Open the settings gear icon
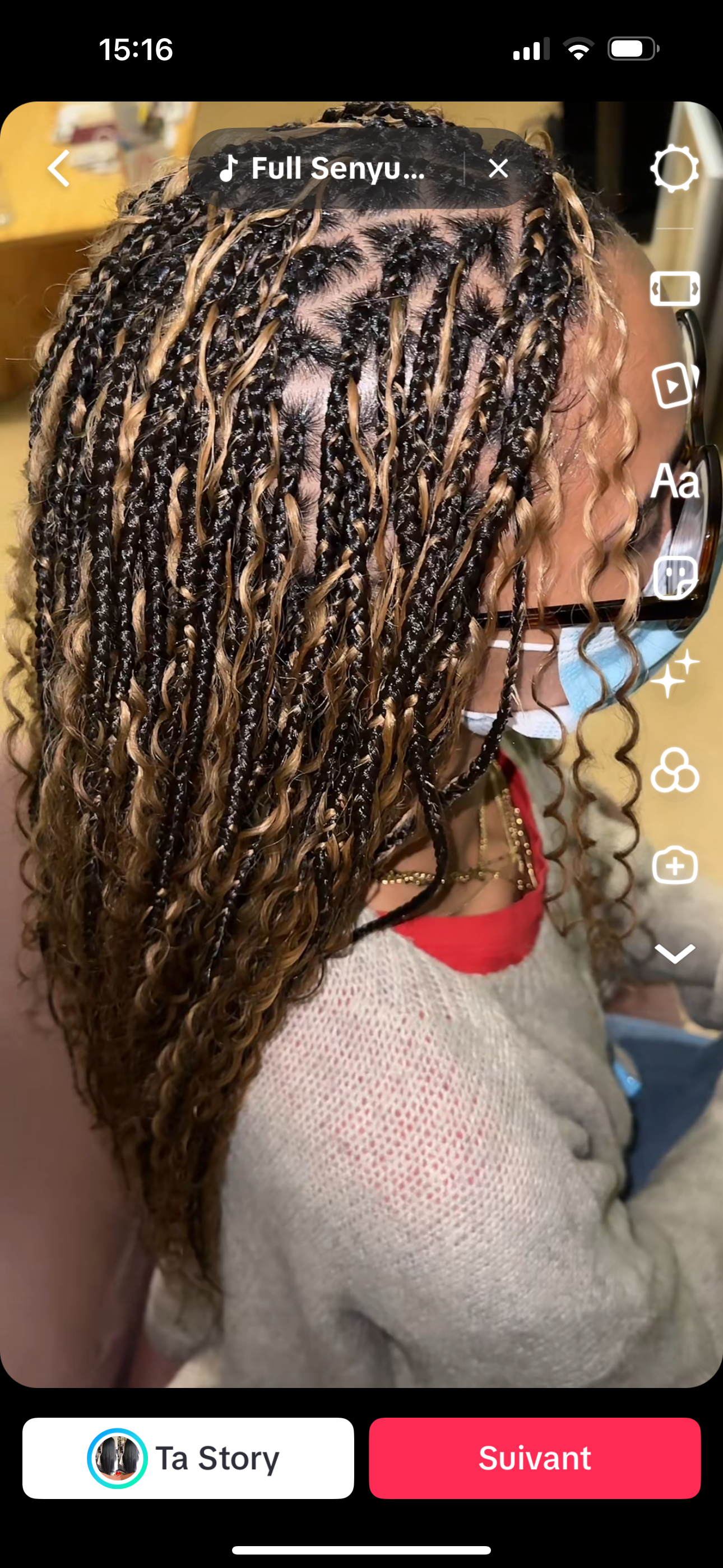 tap(674, 168)
